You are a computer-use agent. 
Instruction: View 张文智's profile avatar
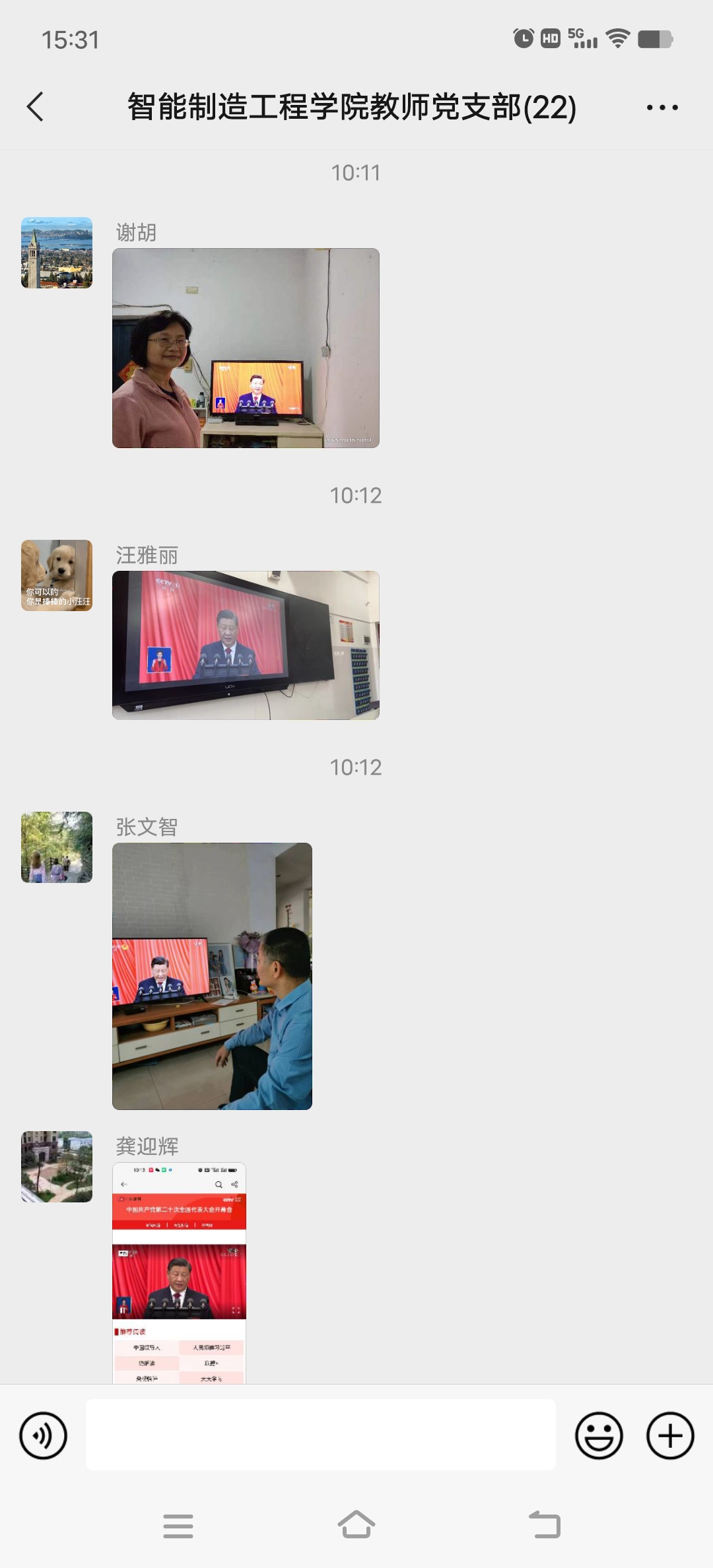click(57, 847)
